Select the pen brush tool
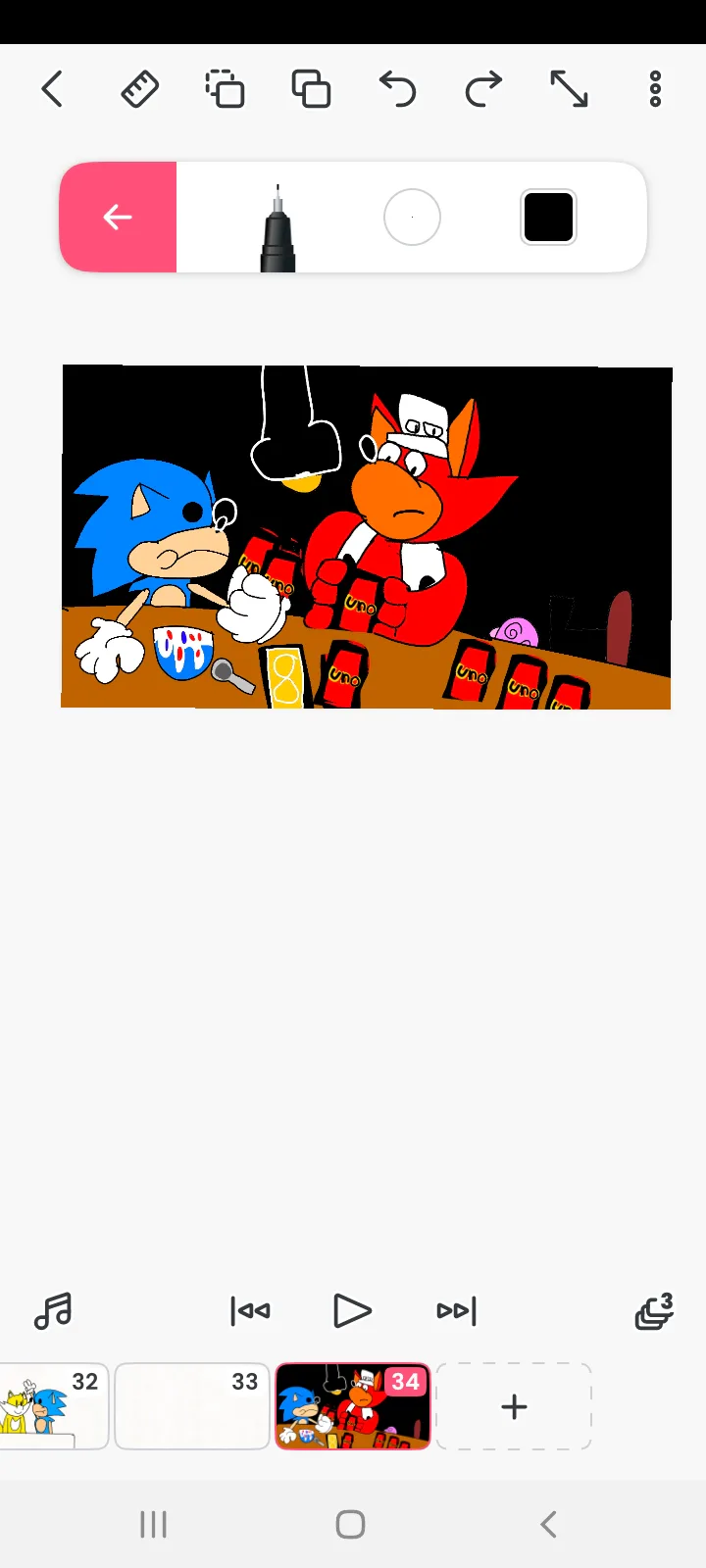The width and height of the screenshot is (706, 1568). (x=277, y=227)
